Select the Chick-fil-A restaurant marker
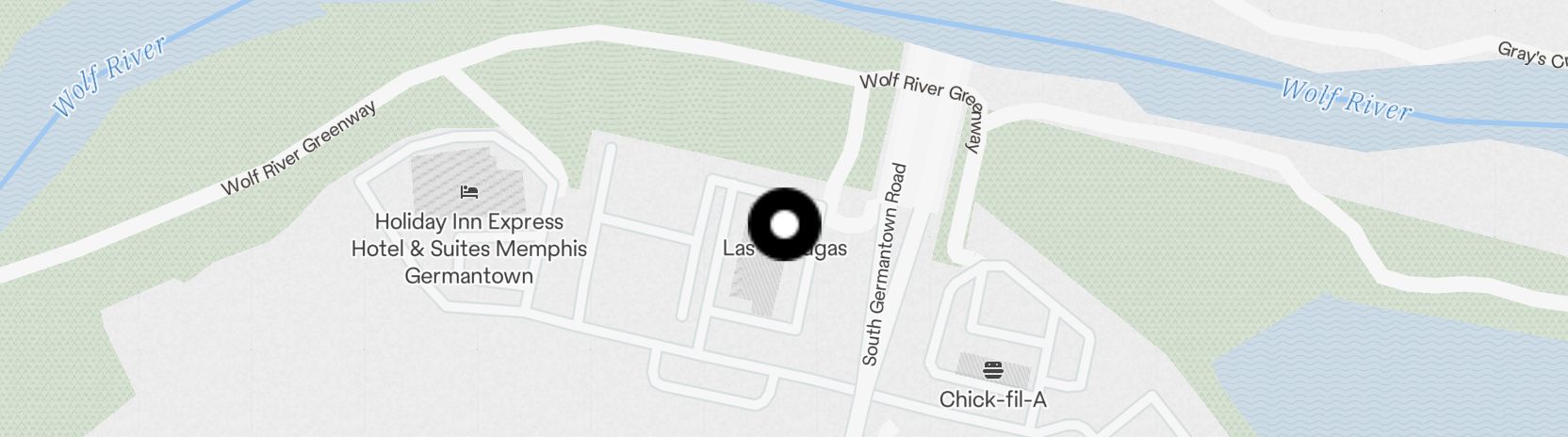This screenshot has width=1568, height=437. point(992,368)
